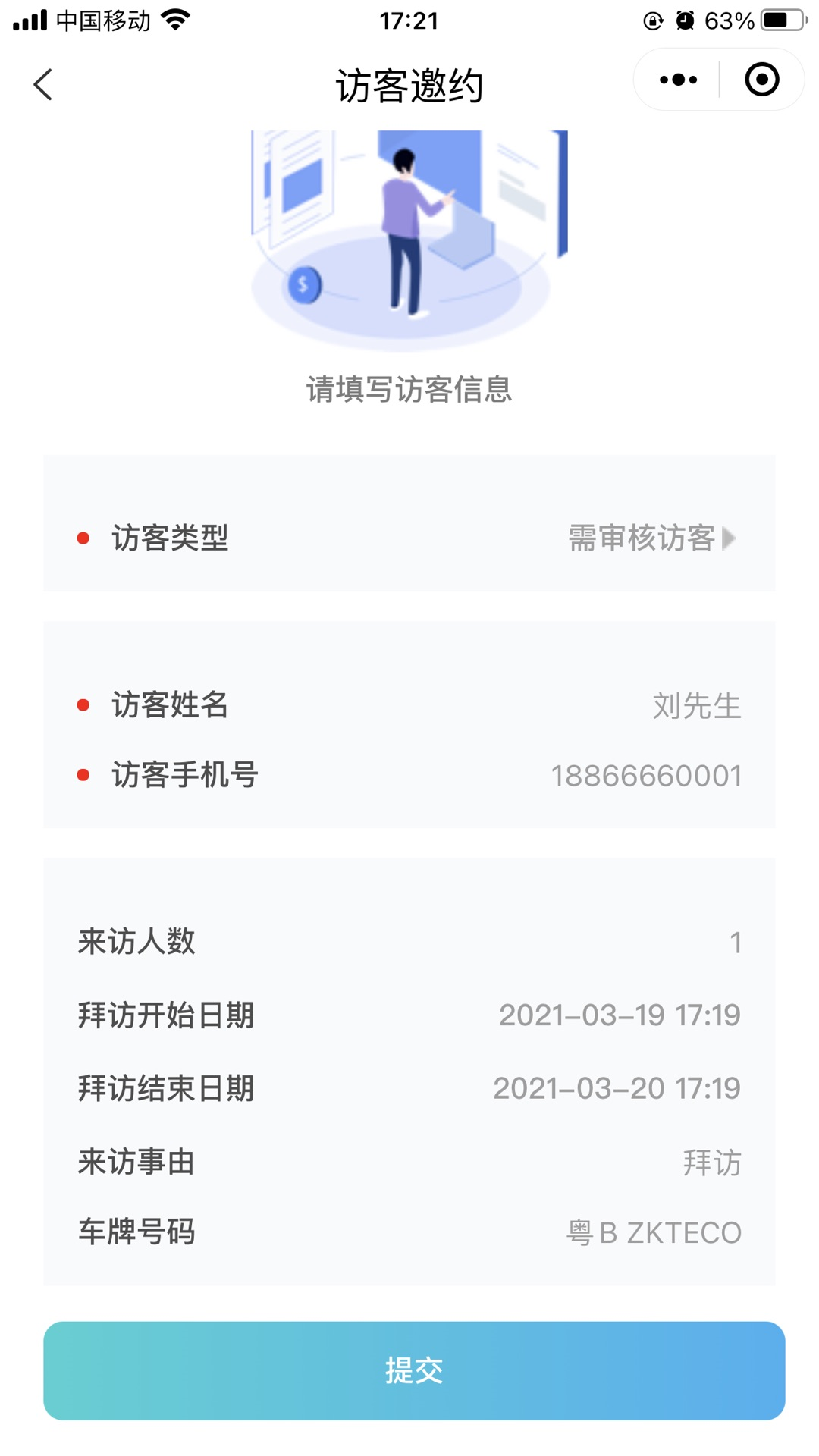Enter a number in 访客手机号
Viewport: 819px width, 1456px height.
point(645,776)
